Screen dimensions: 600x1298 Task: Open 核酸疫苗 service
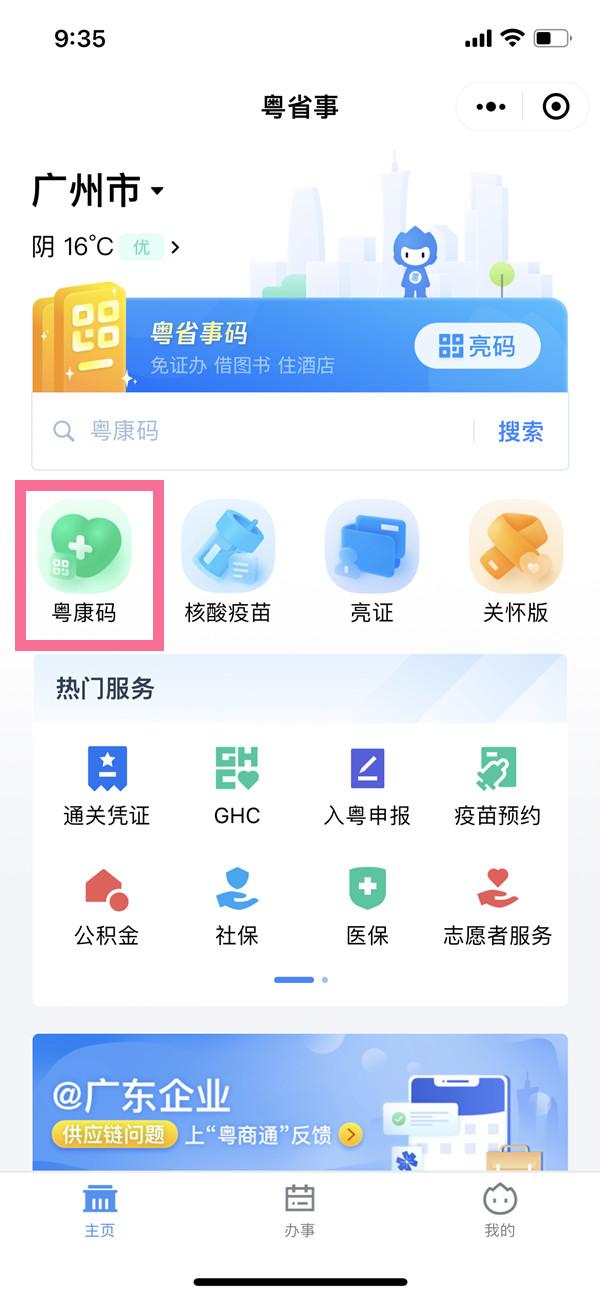(228, 564)
